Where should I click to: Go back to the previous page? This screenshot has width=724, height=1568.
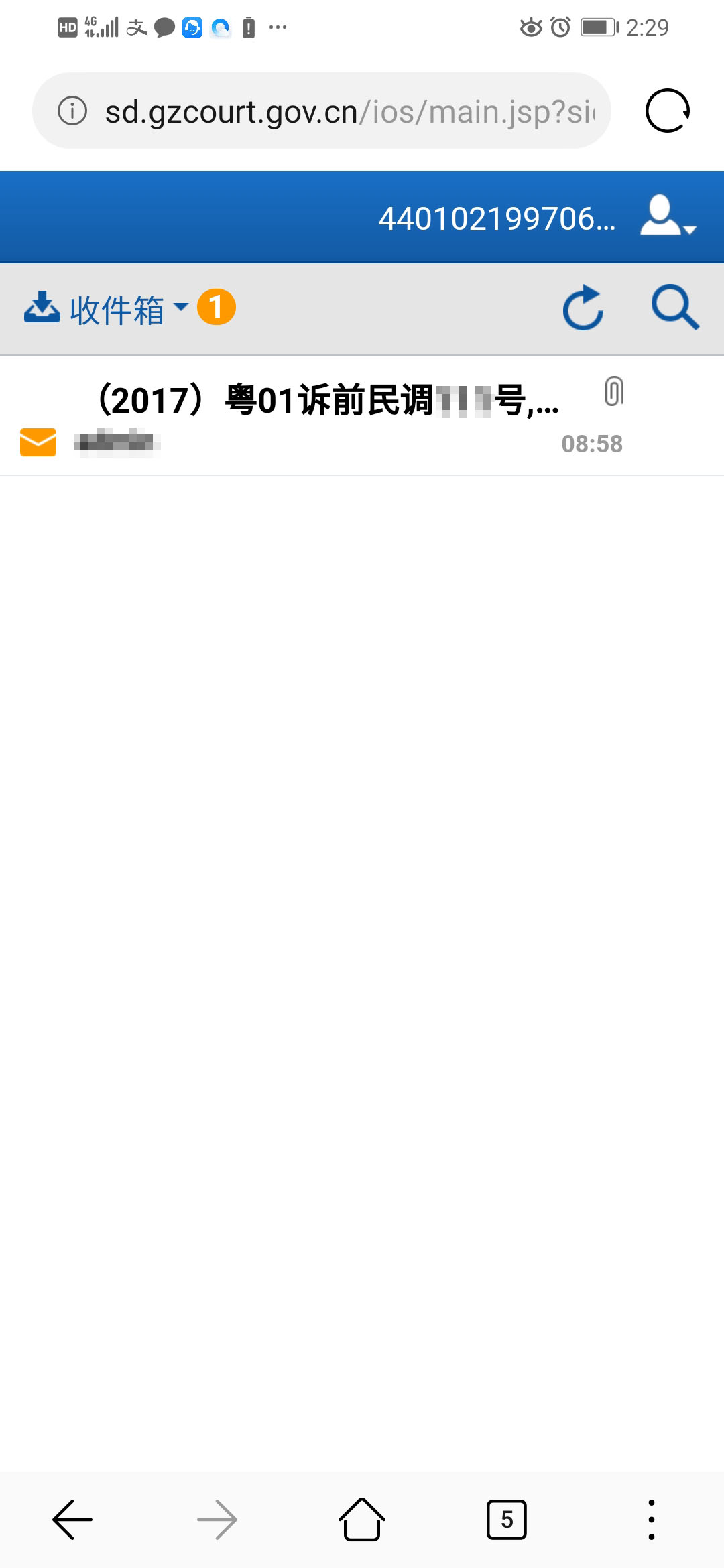point(72,1520)
